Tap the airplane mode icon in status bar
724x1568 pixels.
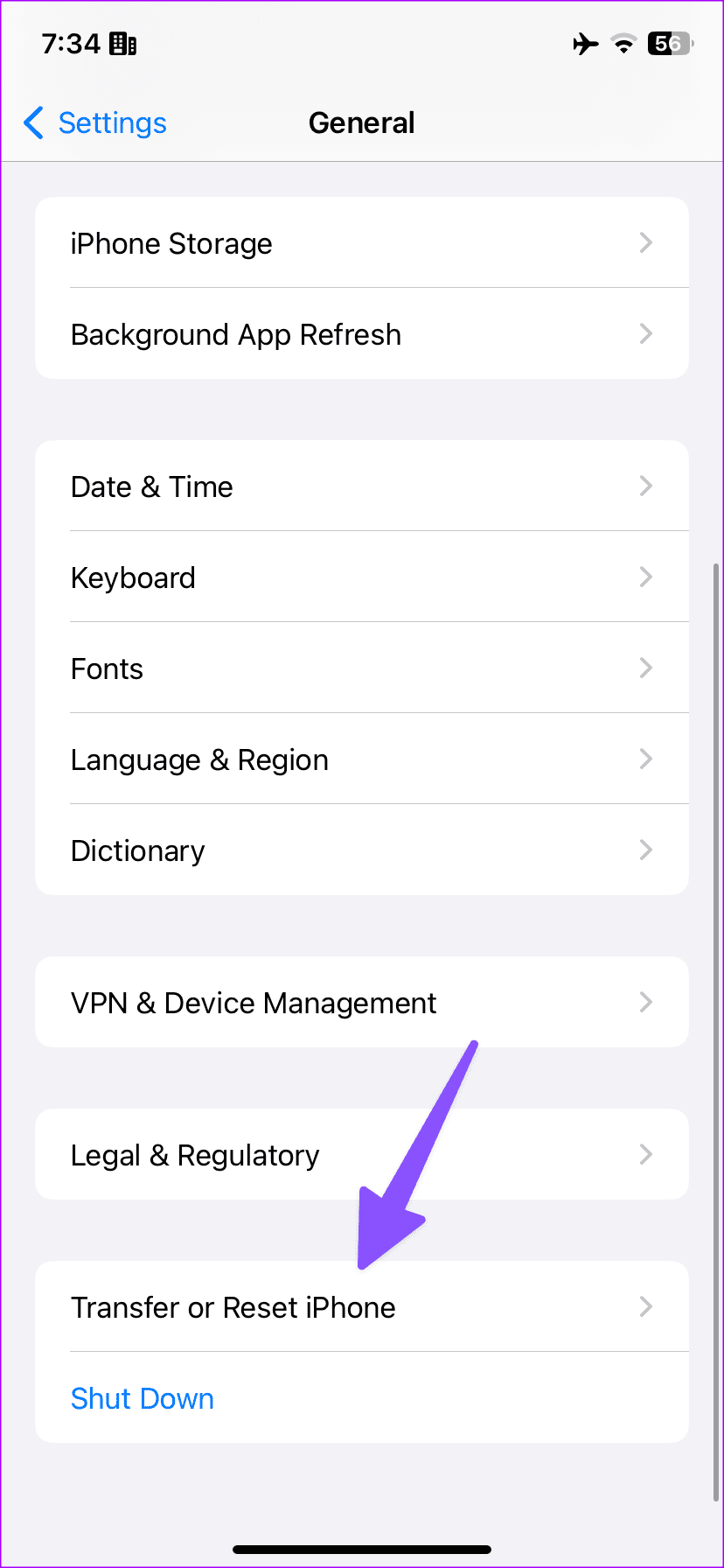584,44
